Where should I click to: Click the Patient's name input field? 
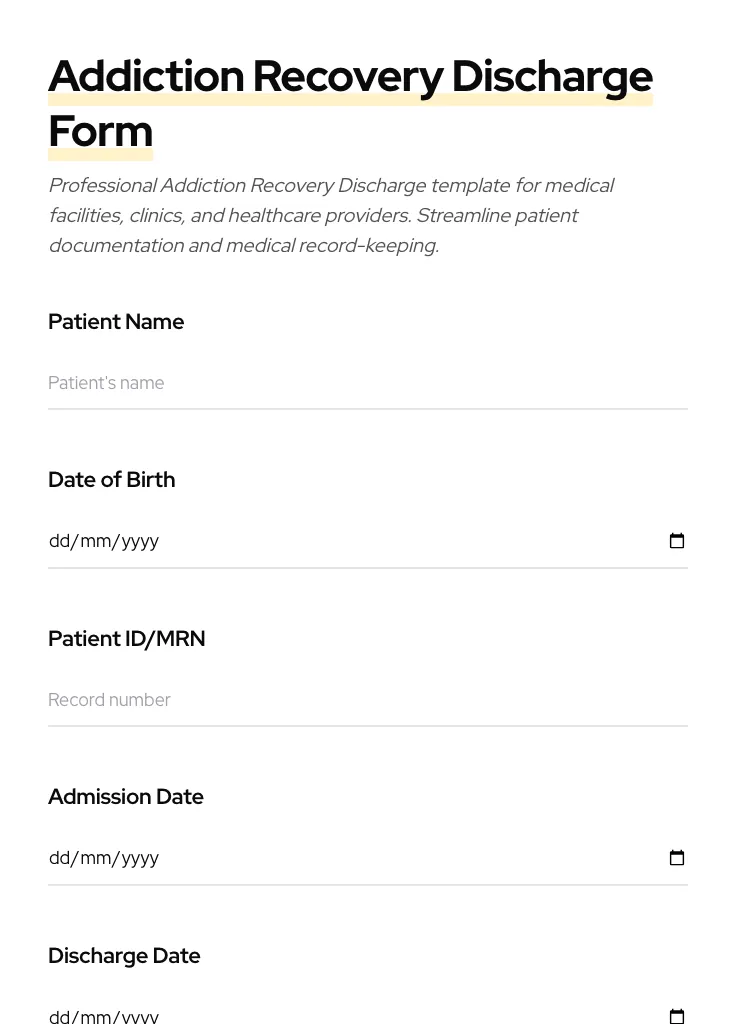point(300,383)
